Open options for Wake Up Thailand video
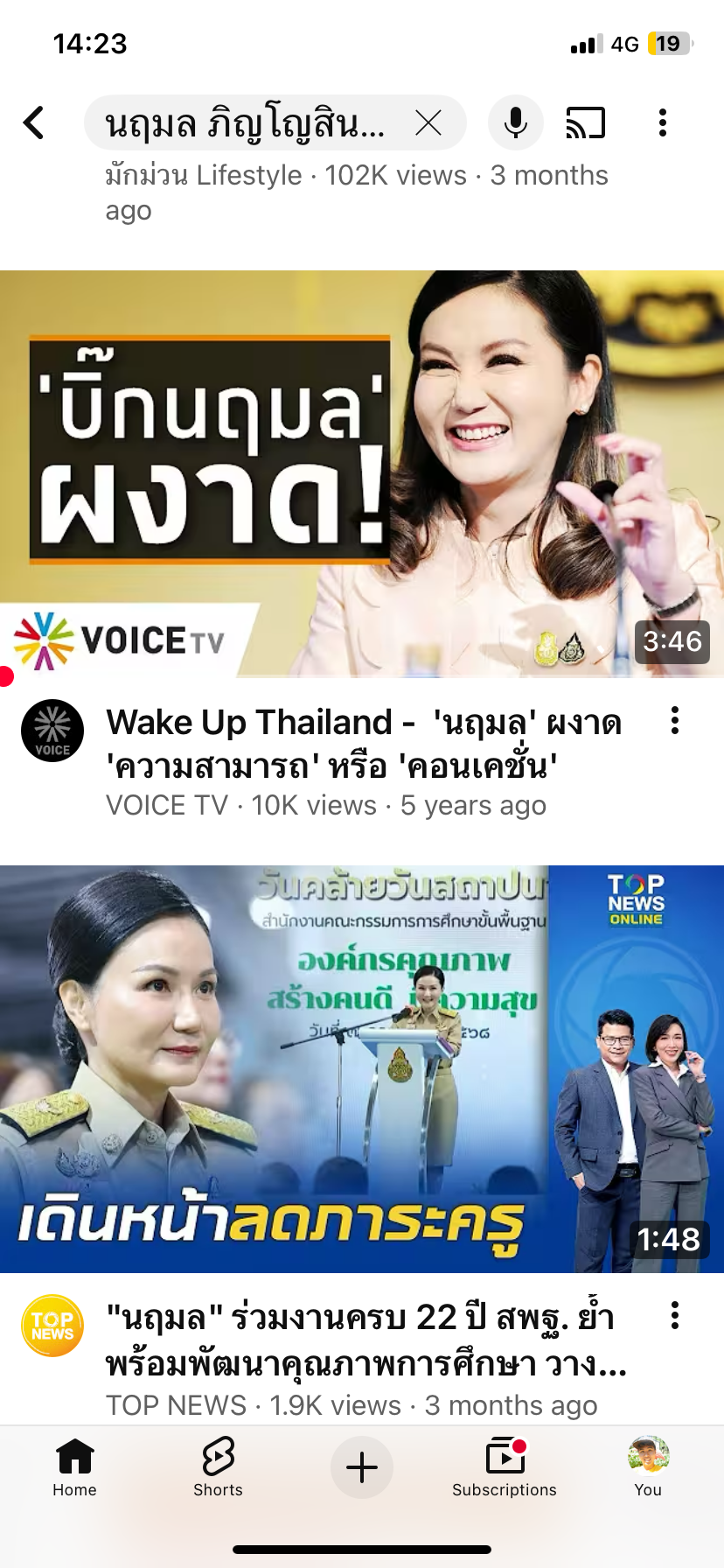 click(674, 721)
